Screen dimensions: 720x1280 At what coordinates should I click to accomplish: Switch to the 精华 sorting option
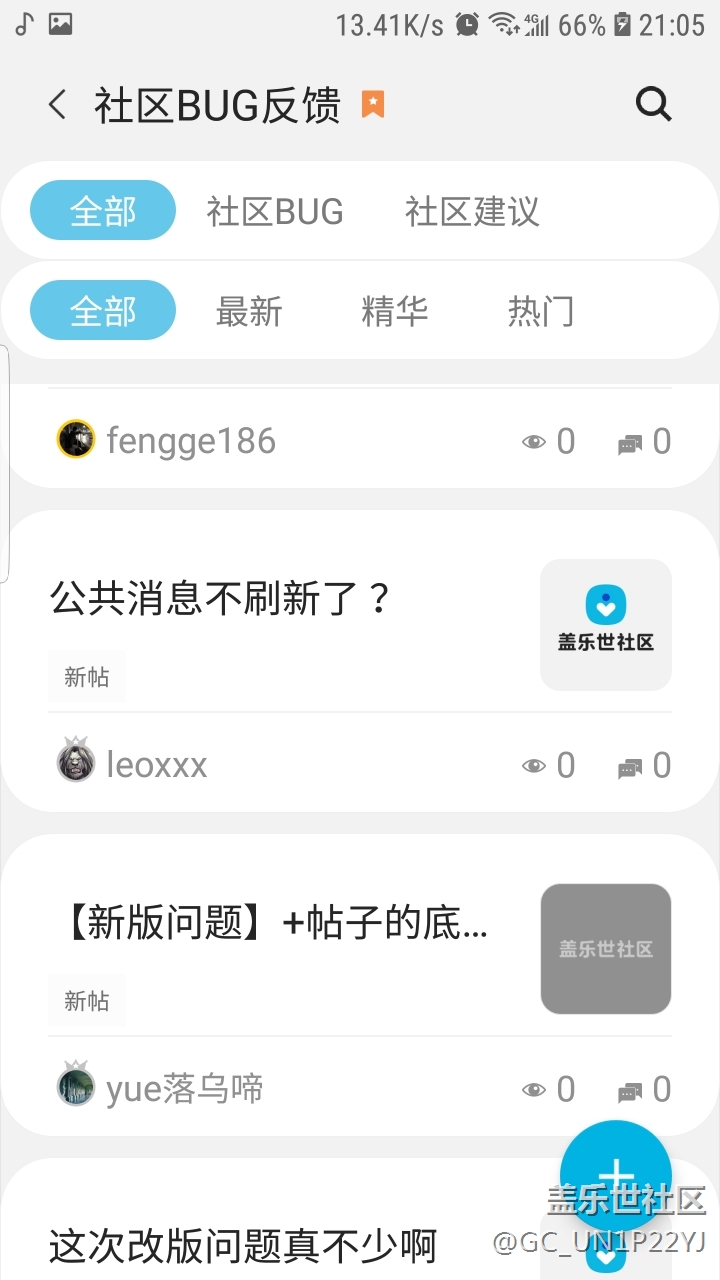point(394,310)
